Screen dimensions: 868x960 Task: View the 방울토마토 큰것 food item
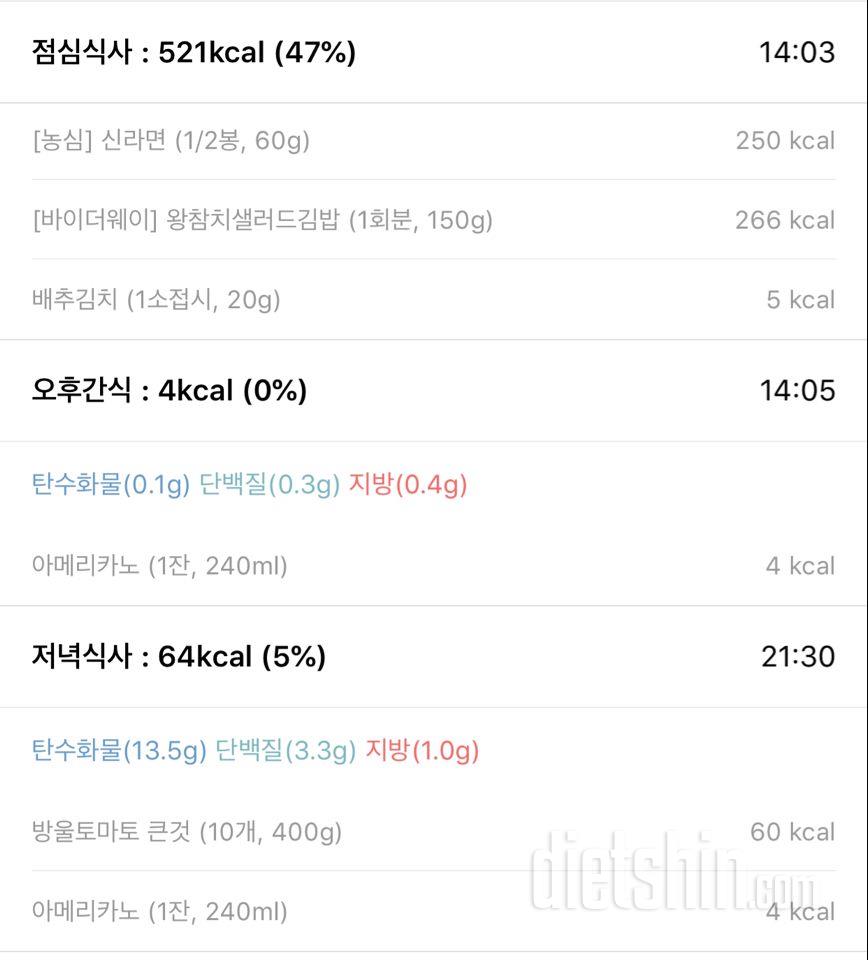click(x=187, y=832)
